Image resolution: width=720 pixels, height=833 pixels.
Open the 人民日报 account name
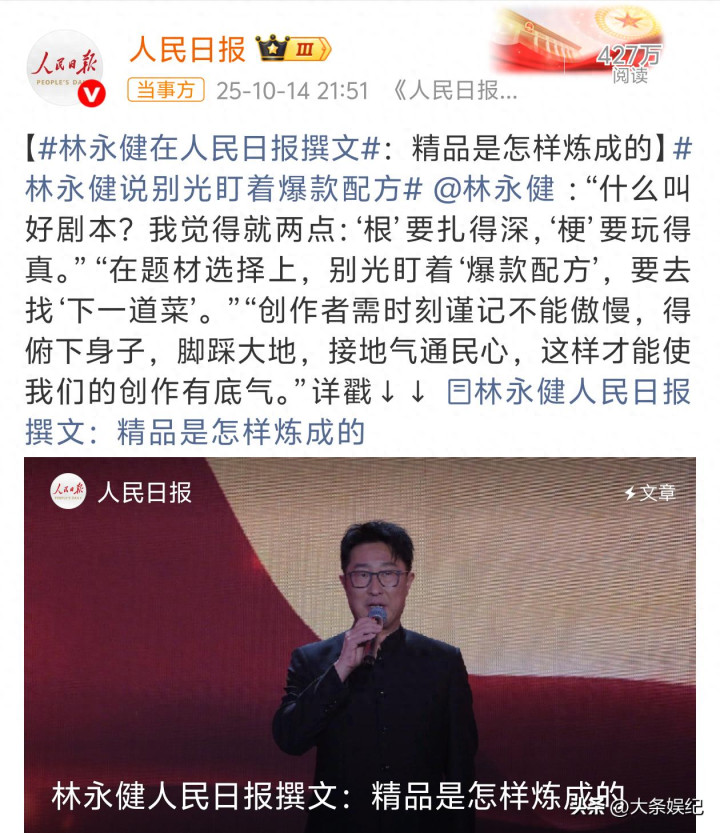point(187,49)
